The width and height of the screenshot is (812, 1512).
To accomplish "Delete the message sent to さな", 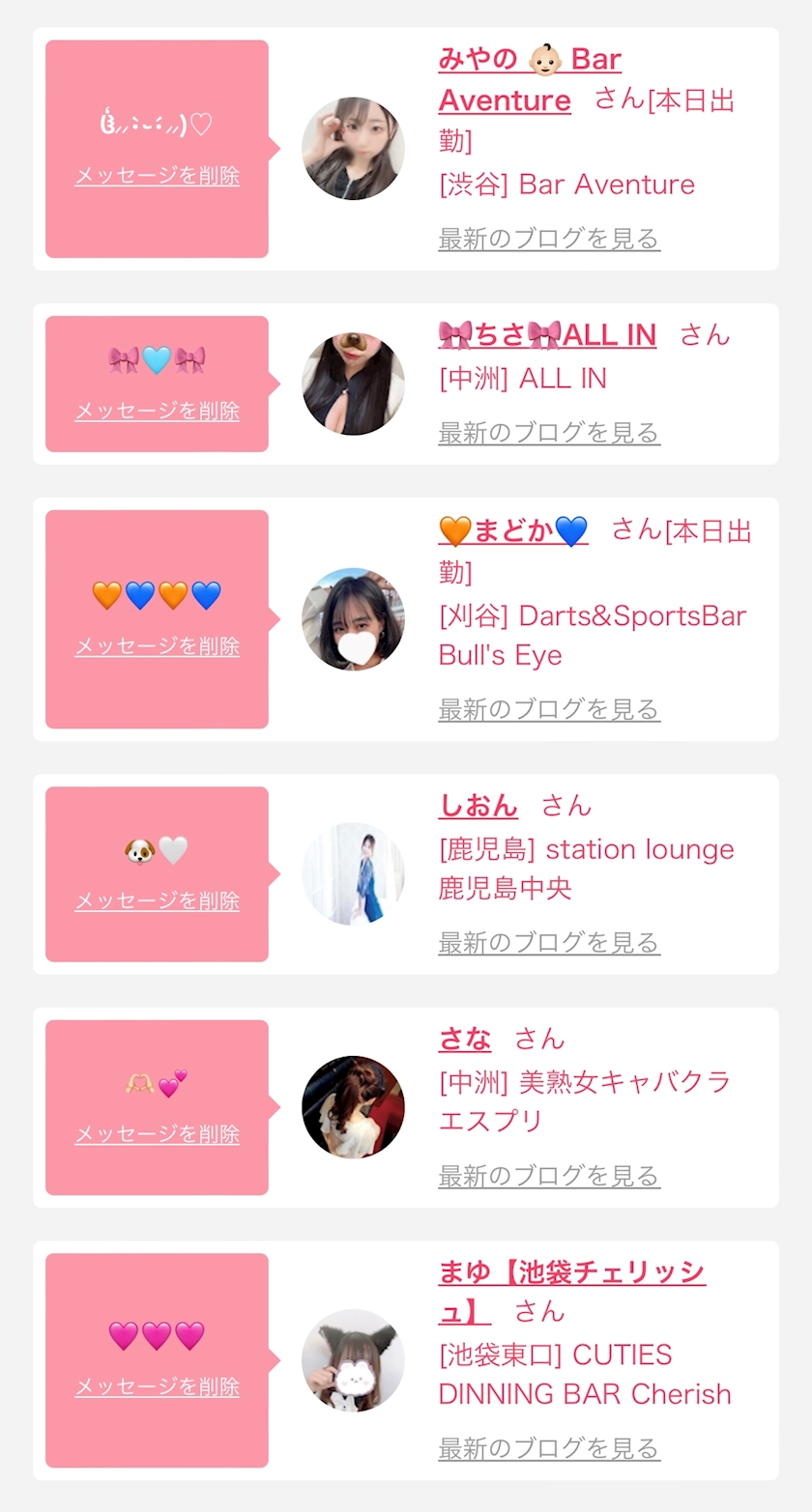I will click(x=157, y=1133).
